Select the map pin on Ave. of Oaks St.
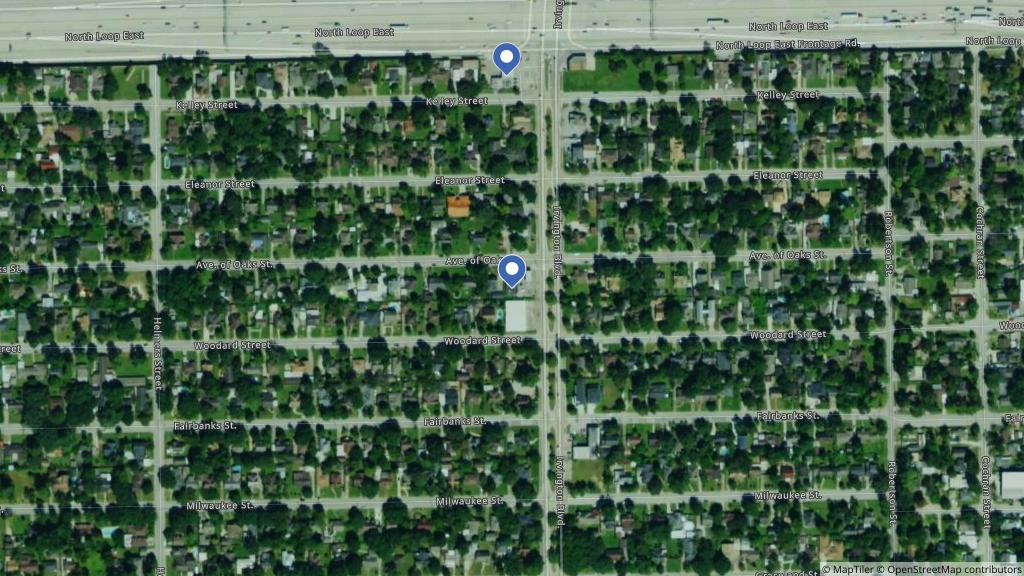The width and height of the screenshot is (1024, 576). click(x=512, y=270)
